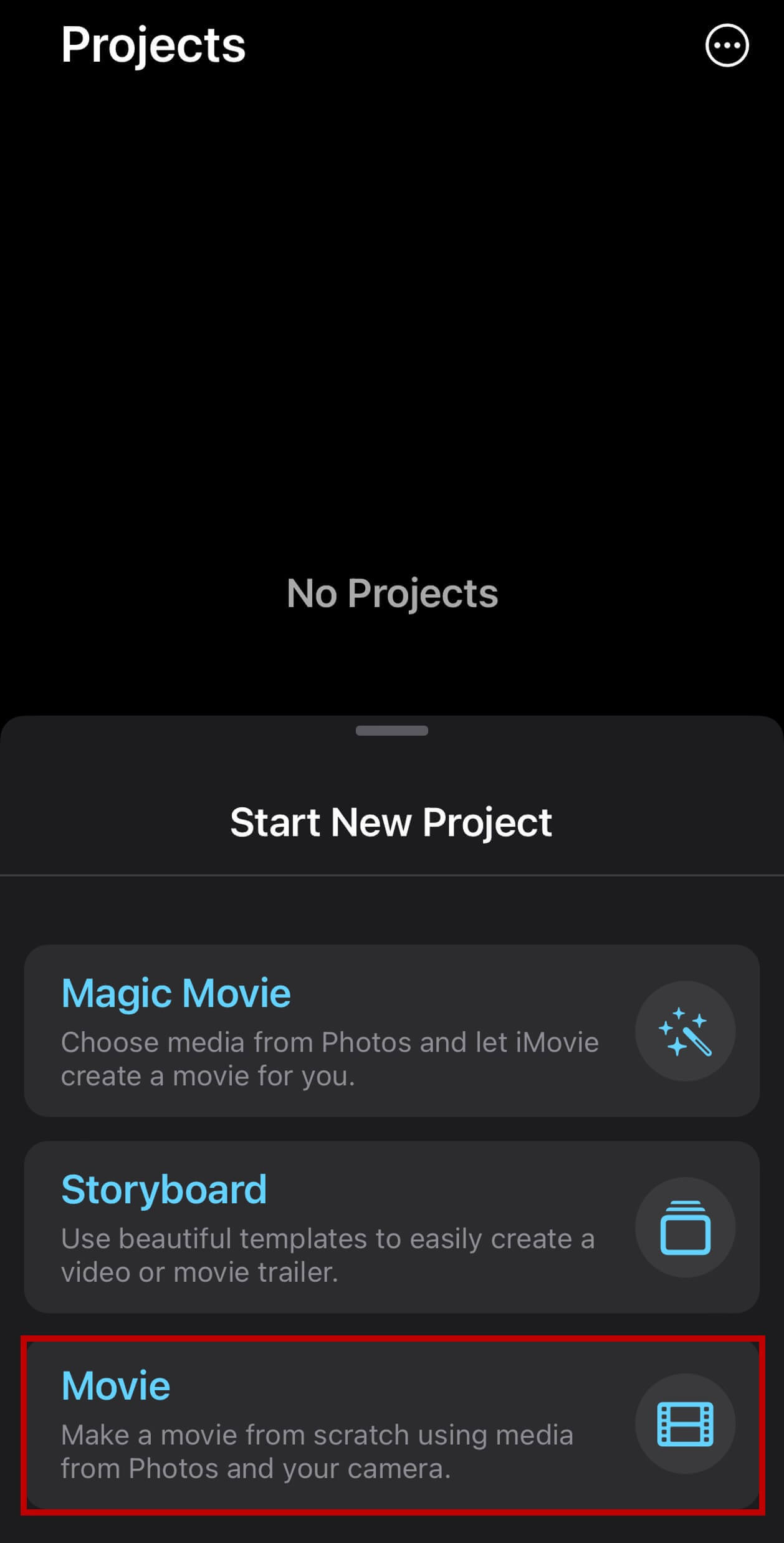Select the sparkle wand graphic beside Magic Movie
This screenshot has height=1543, width=784.
tap(685, 1032)
